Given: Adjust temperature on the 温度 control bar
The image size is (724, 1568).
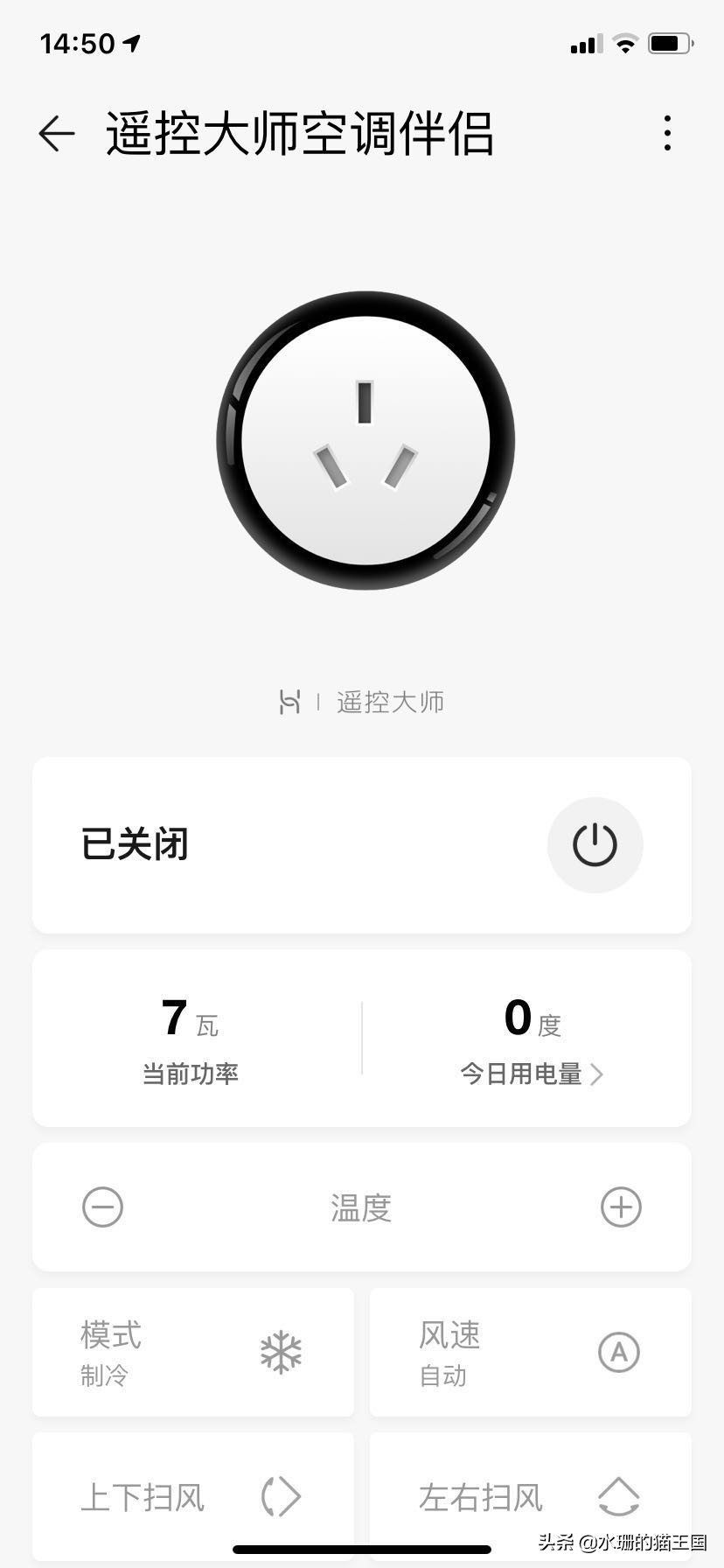Looking at the screenshot, I should [362, 1207].
